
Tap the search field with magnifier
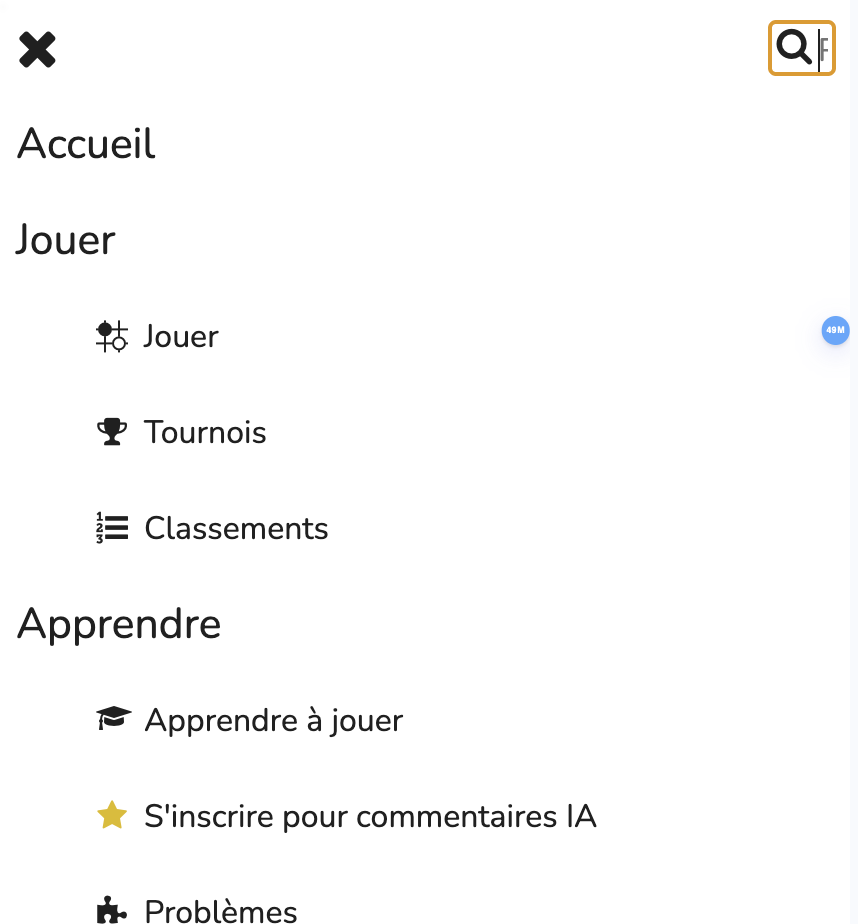(802, 48)
